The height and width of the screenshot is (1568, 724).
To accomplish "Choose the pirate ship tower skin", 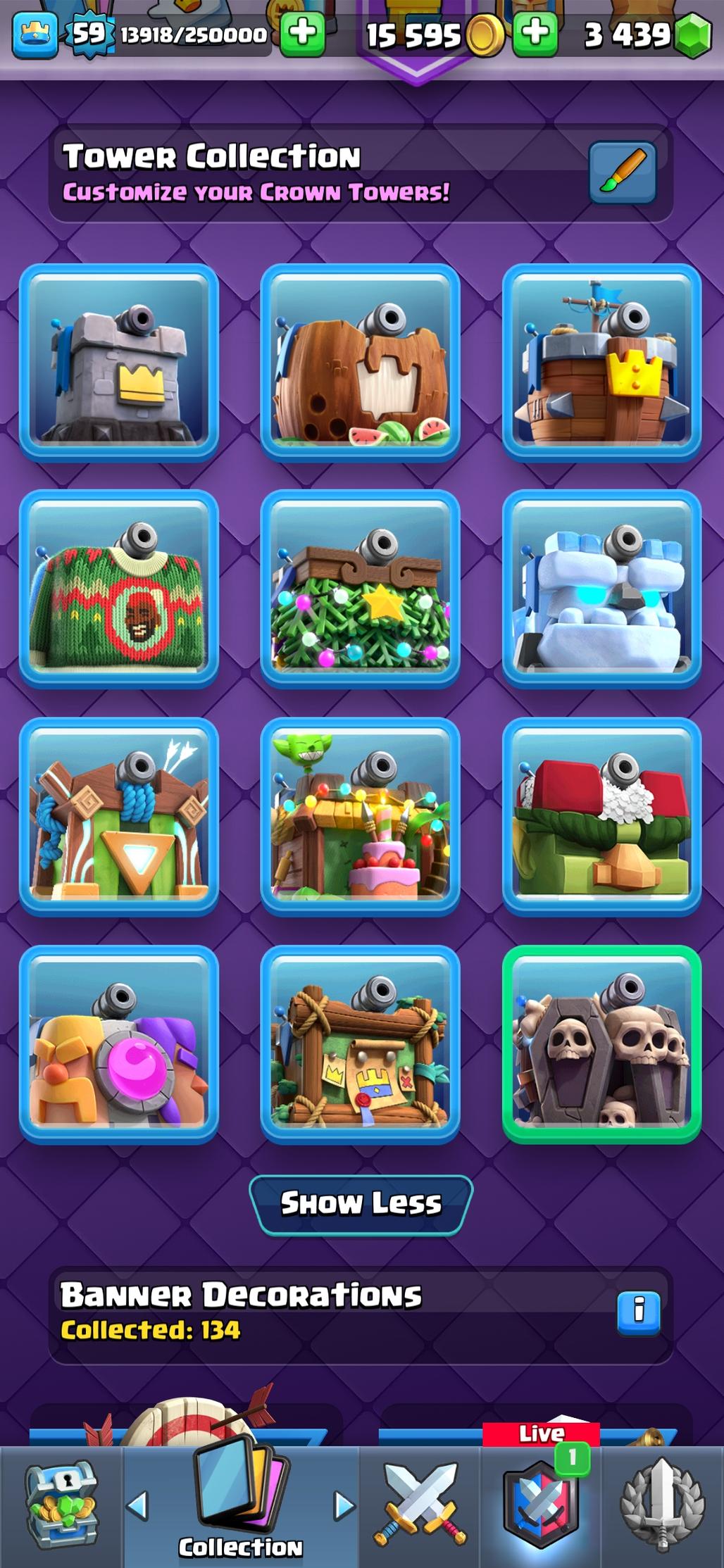I will [601, 362].
